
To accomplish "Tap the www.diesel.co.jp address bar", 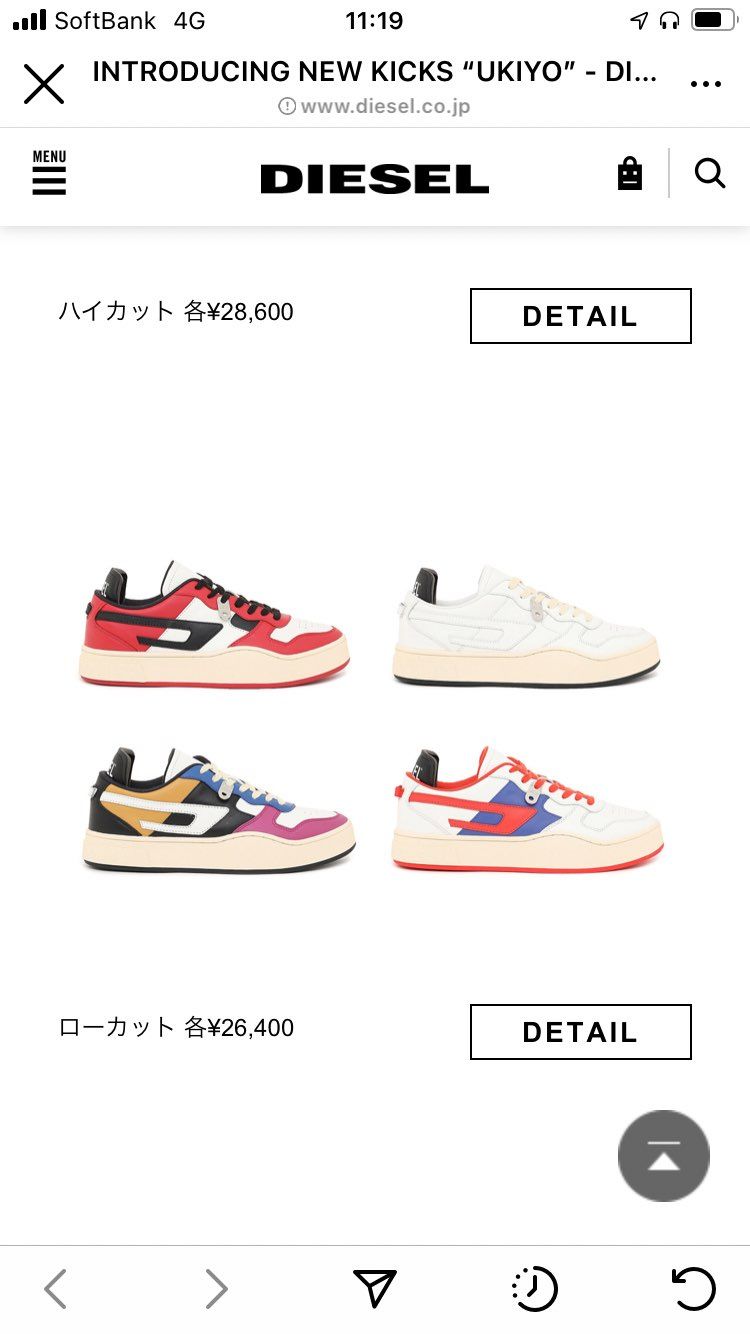I will click(x=395, y=106).
